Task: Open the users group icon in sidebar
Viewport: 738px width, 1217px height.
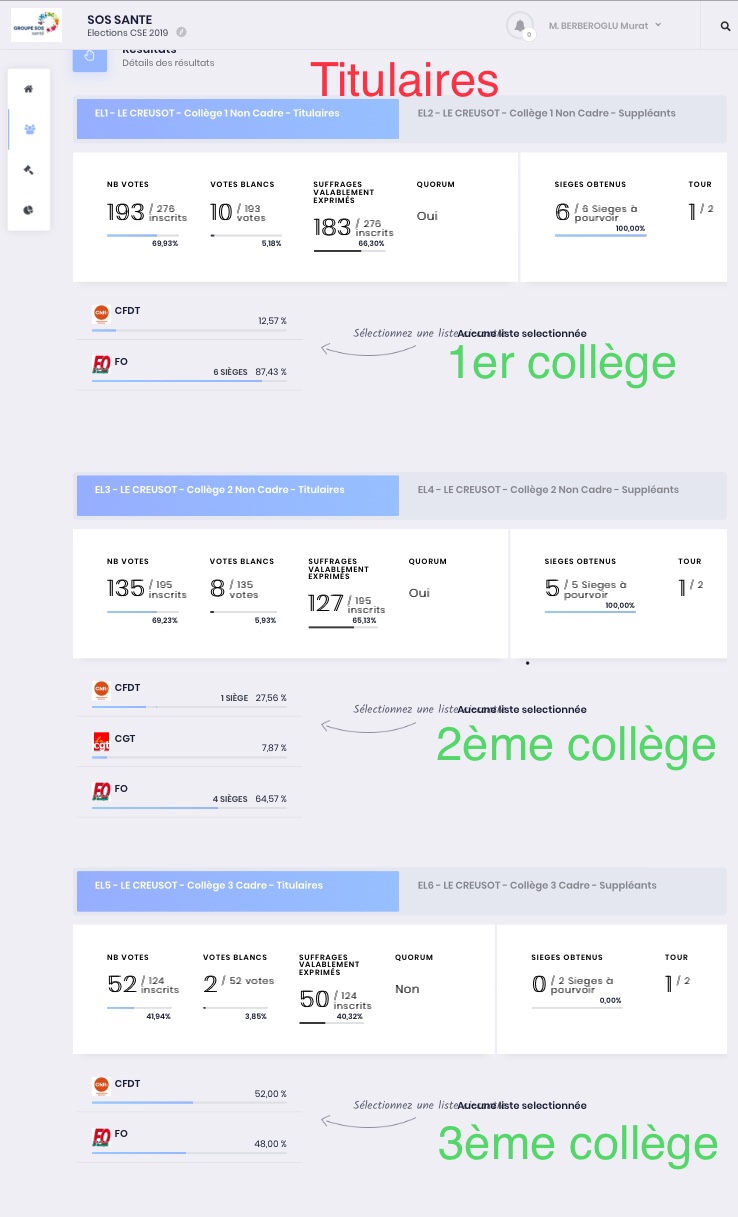Action: tap(29, 129)
